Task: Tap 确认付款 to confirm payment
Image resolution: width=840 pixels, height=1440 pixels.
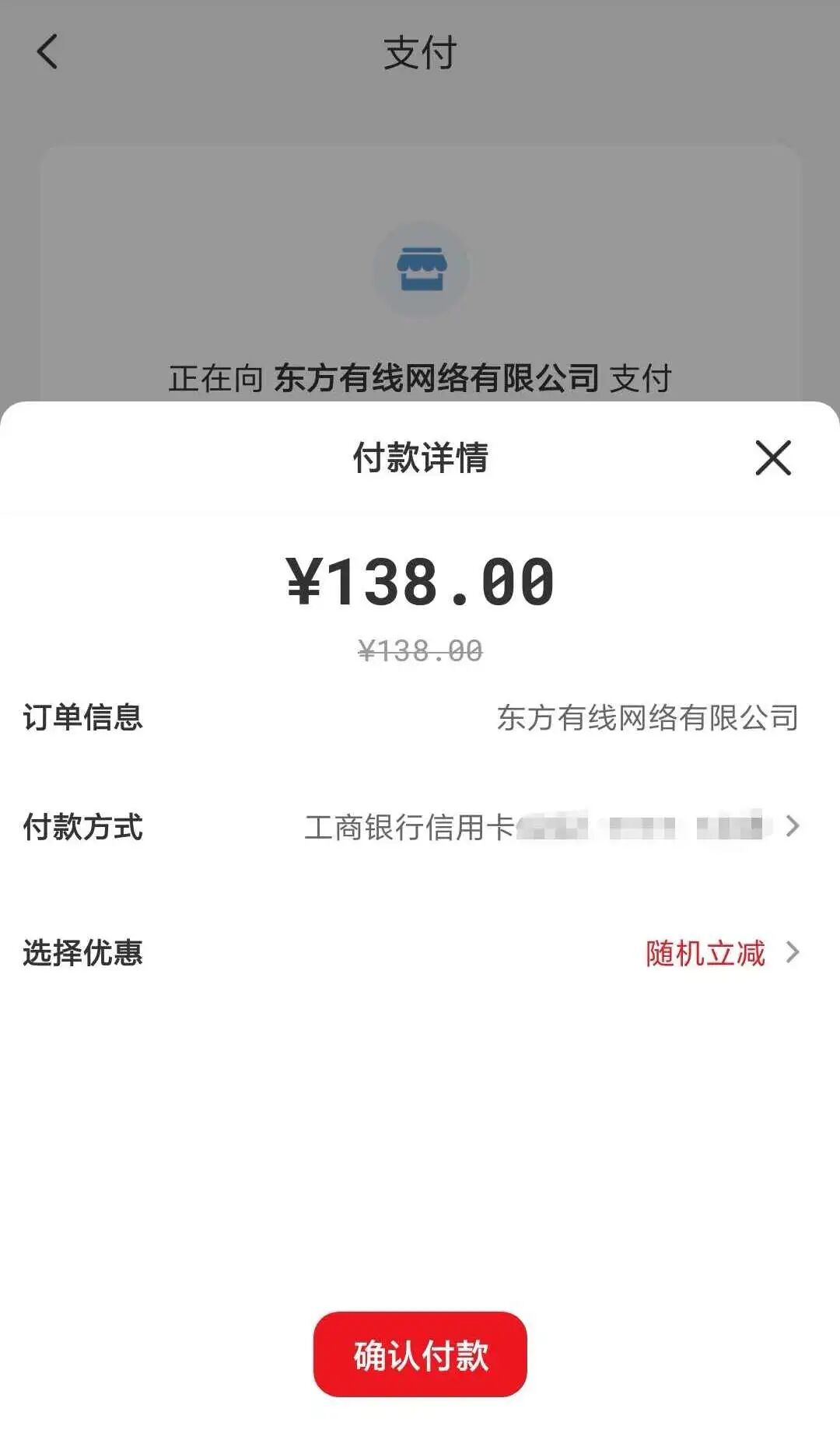Action: (x=420, y=1354)
